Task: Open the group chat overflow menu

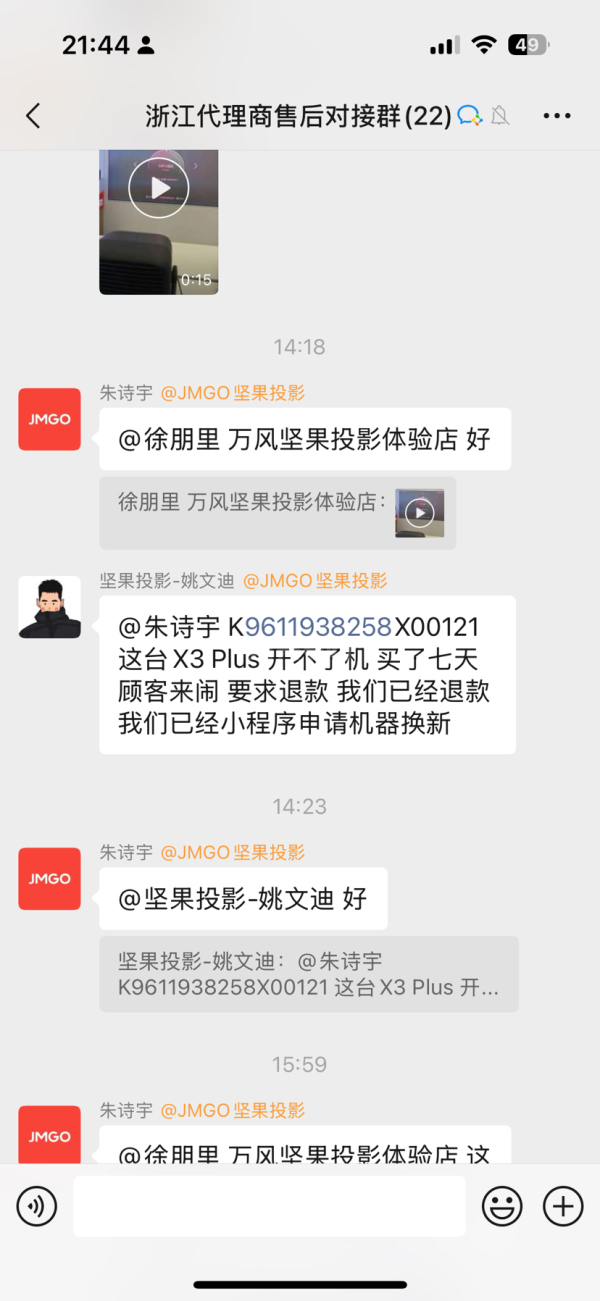Action: [x=557, y=116]
